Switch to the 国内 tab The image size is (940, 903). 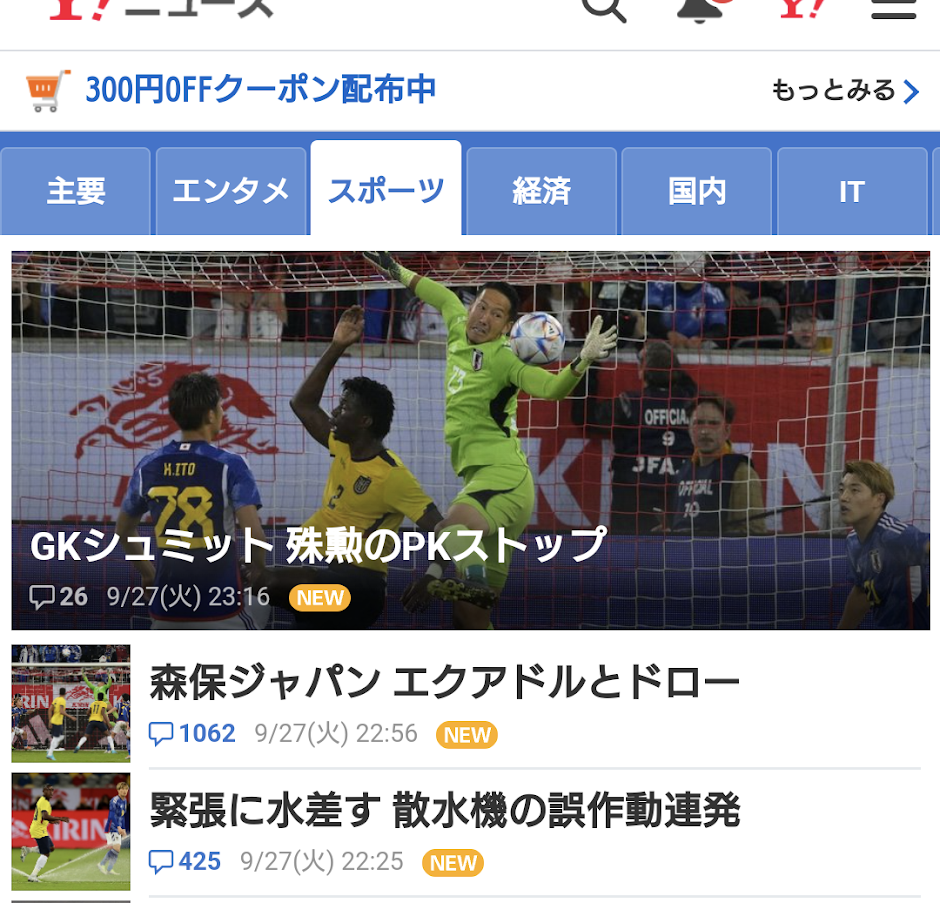tap(697, 191)
